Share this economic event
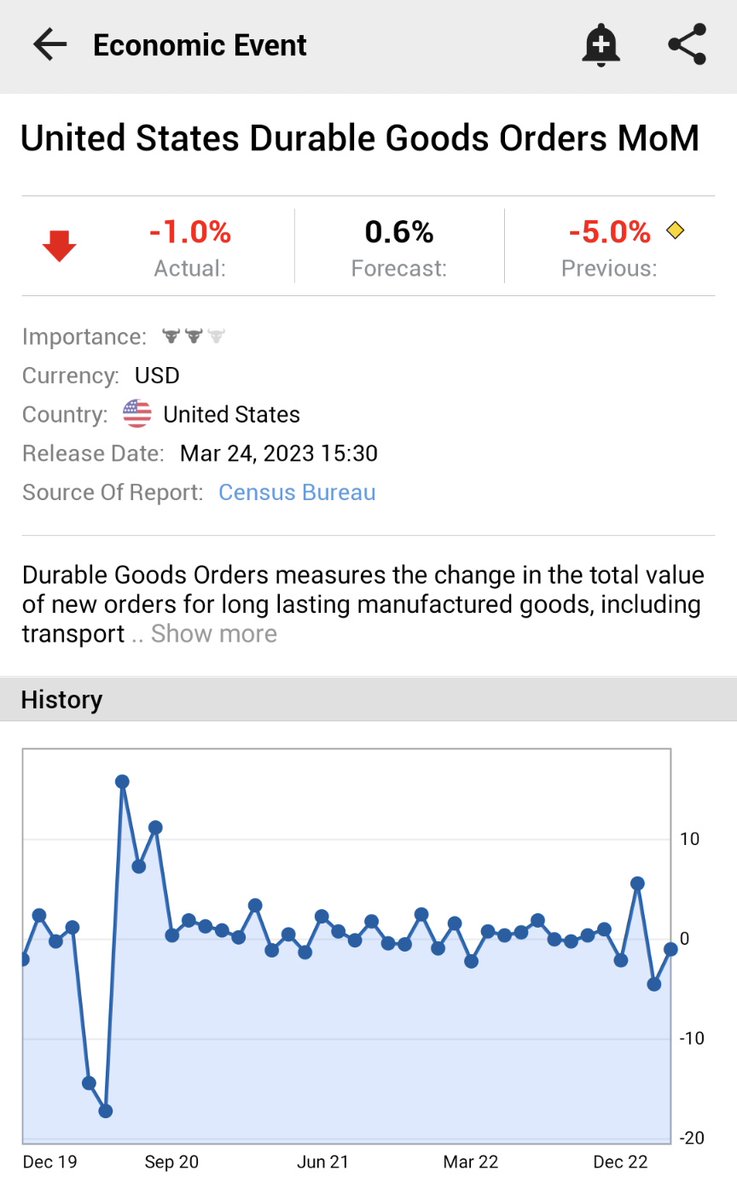The width and height of the screenshot is (737, 1200). pos(687,45)
